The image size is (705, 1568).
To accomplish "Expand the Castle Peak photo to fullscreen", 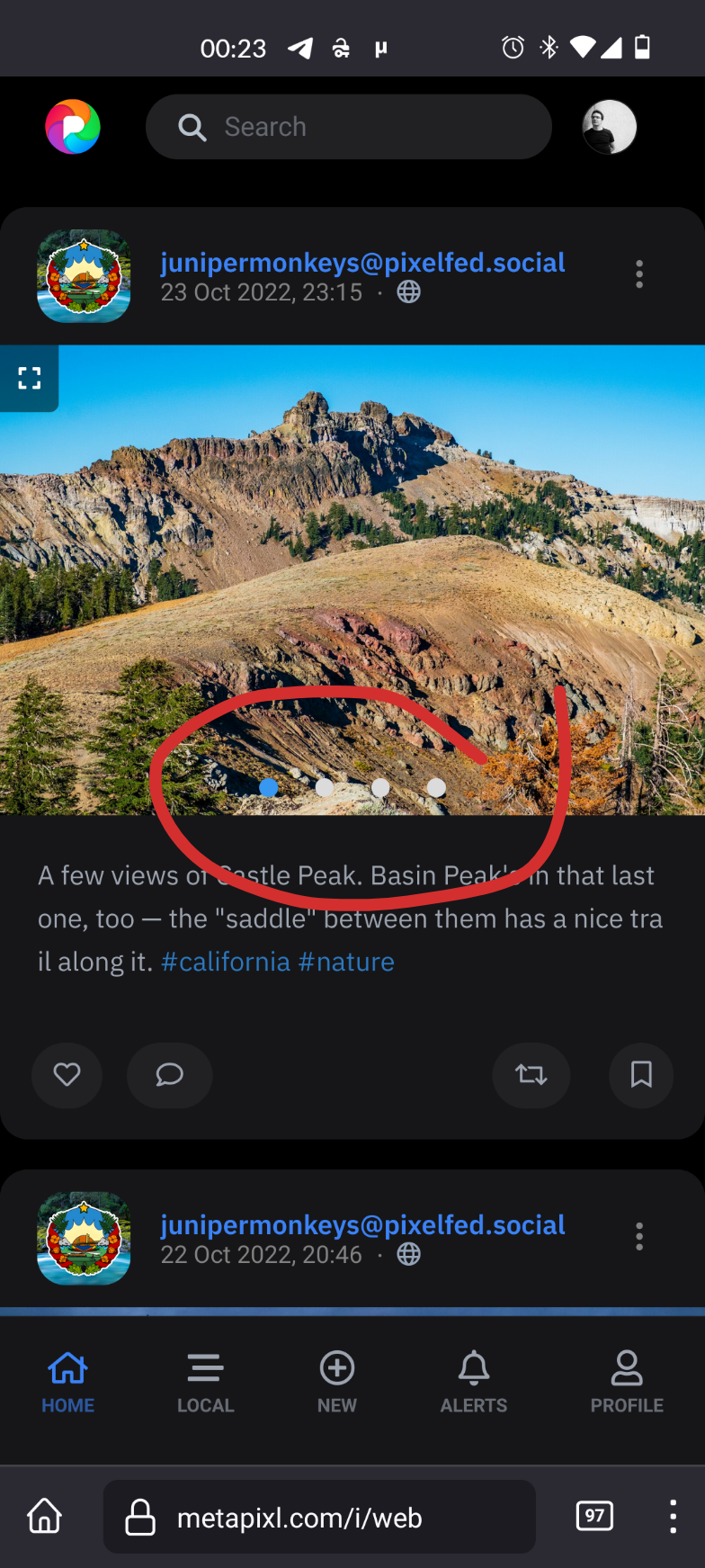I will tap(29, 378).
